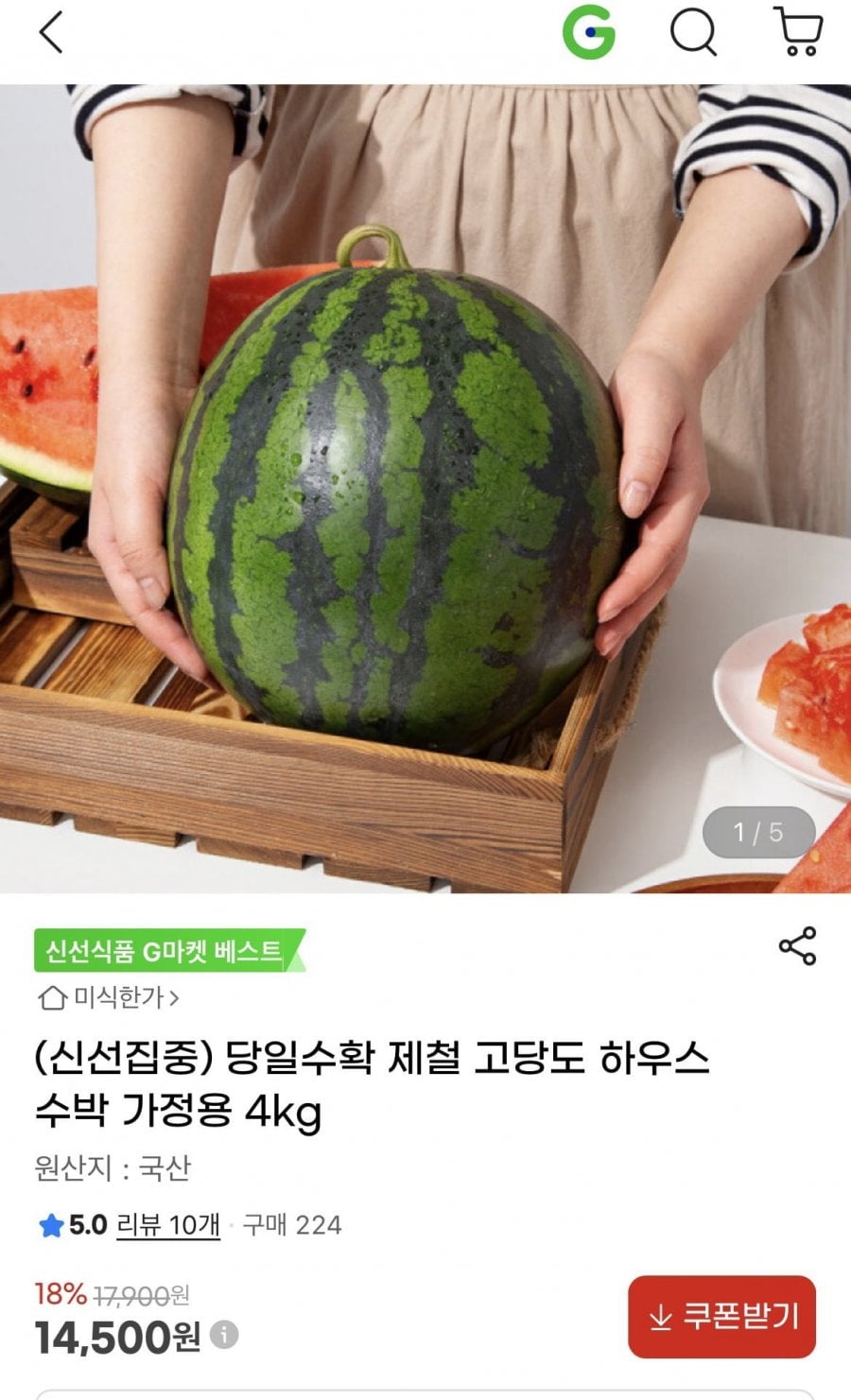Tap the 구매 224 purchase count
851x1400 pixels.
[294, 1225]
